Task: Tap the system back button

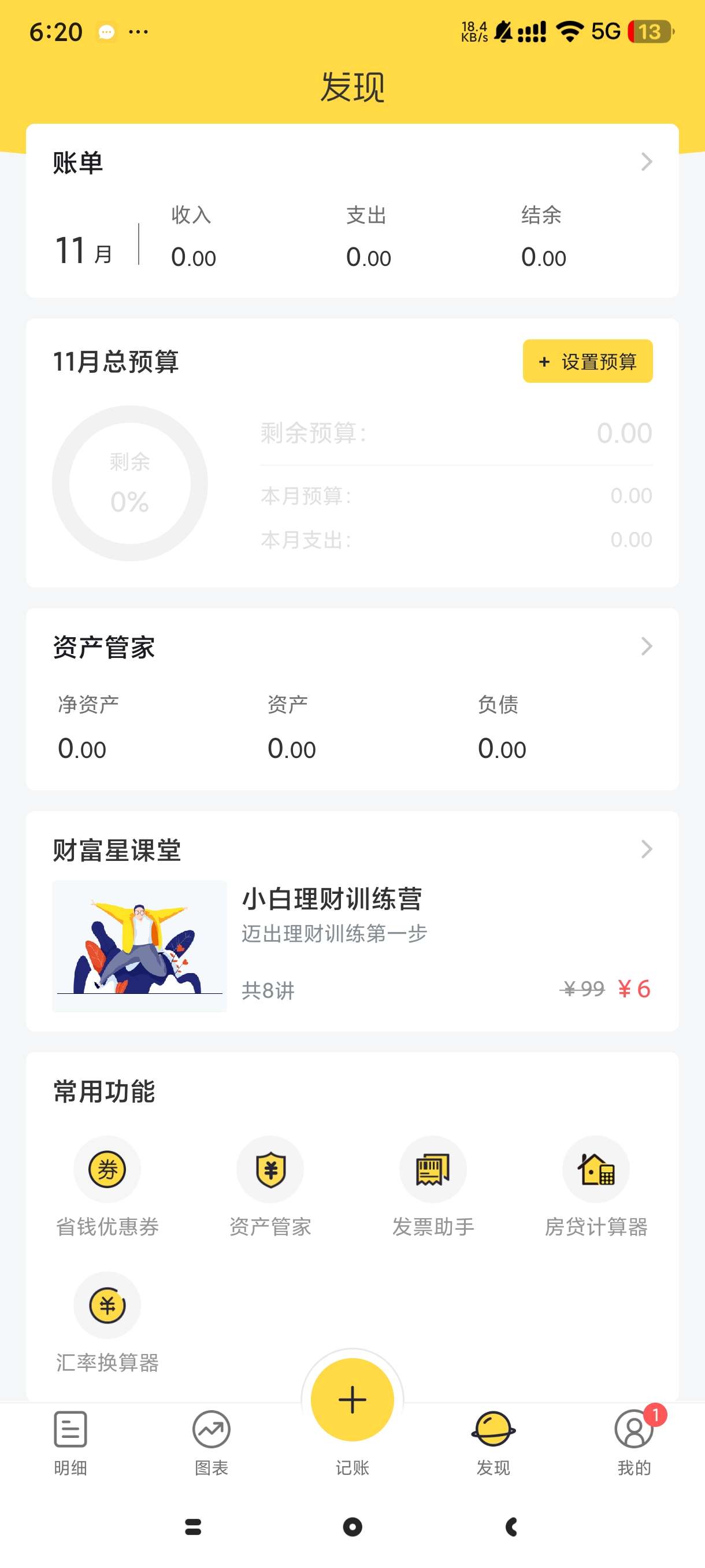Action: (x=511, y=1526)
